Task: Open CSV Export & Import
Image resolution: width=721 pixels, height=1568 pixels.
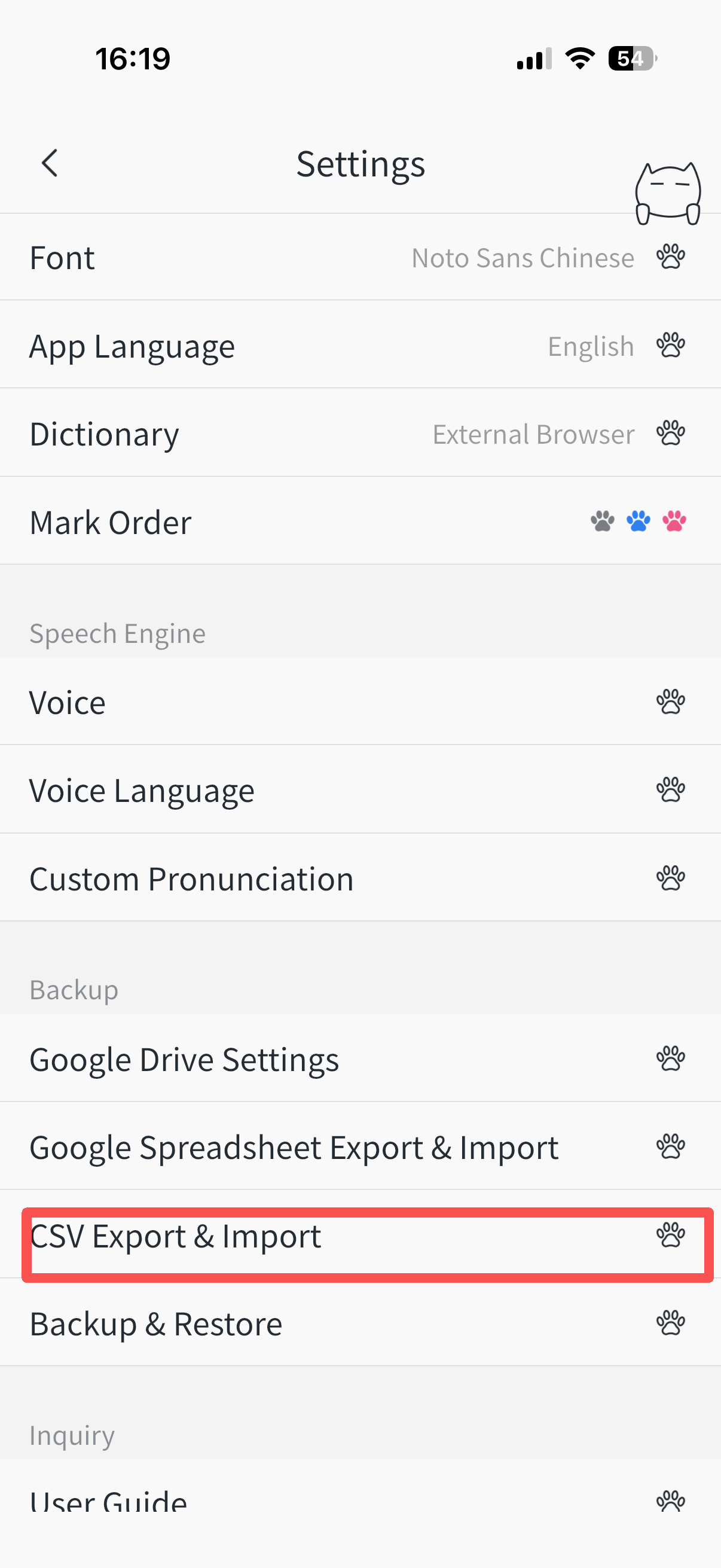Action: click(x=360, y=1235)
